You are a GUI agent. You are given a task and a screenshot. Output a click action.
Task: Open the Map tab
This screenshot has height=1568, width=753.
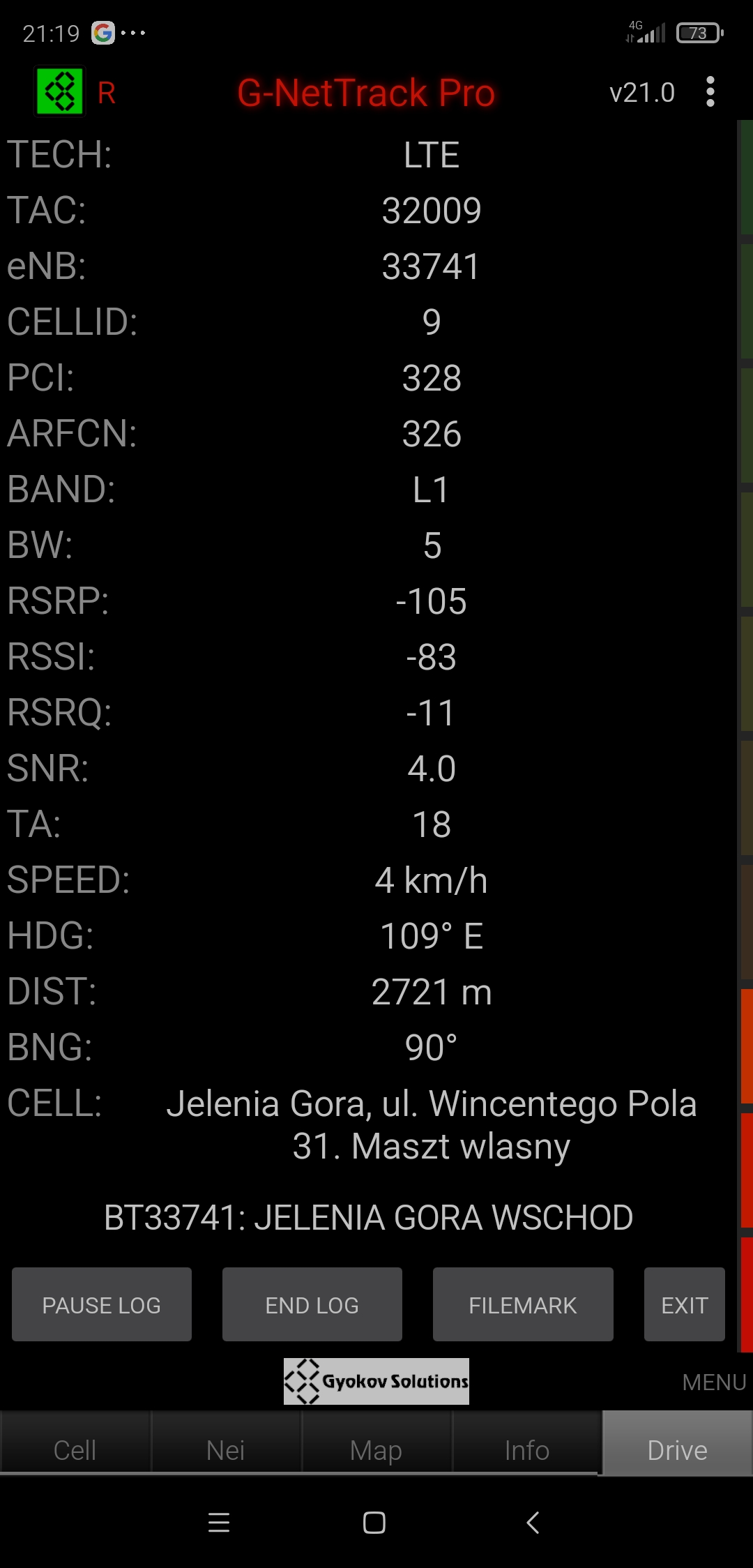tap(376, 1450)
